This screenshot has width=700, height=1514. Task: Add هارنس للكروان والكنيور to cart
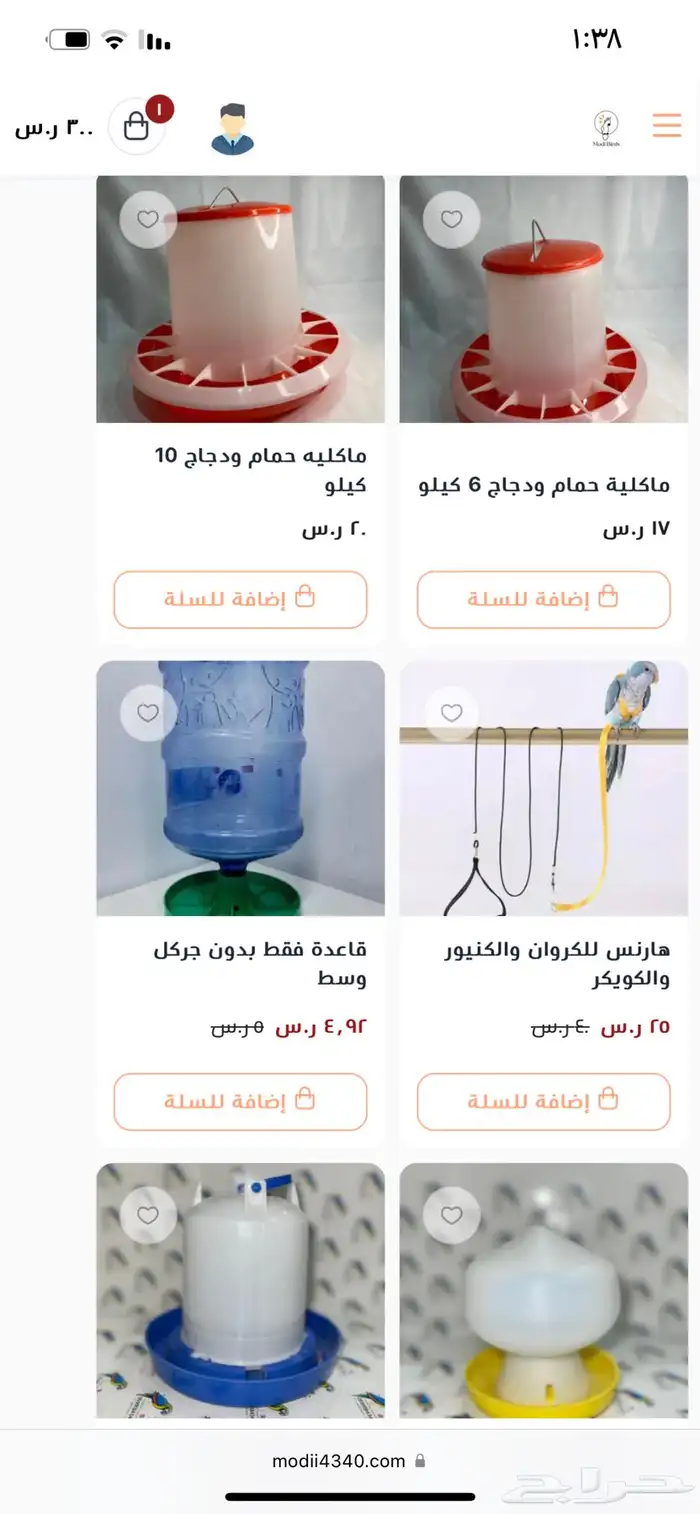pos(543,1101)
